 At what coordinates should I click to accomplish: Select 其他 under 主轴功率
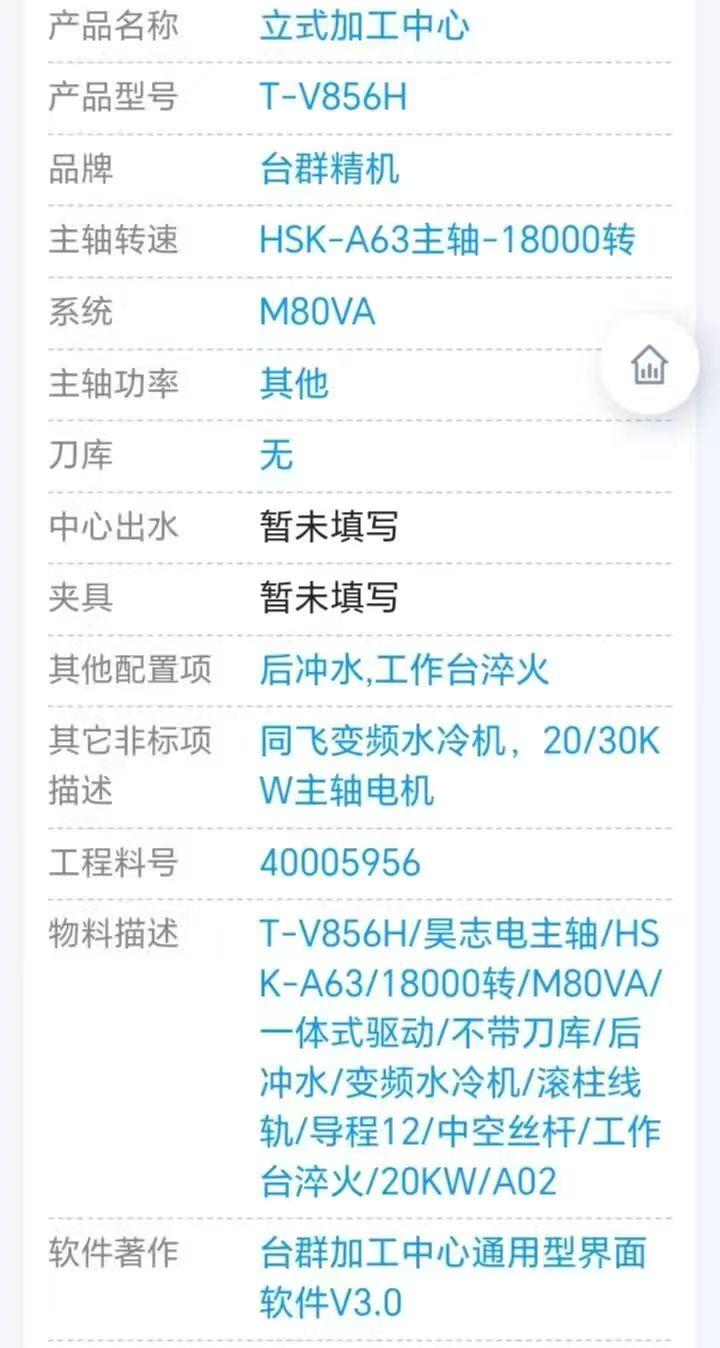click(294, 384)
